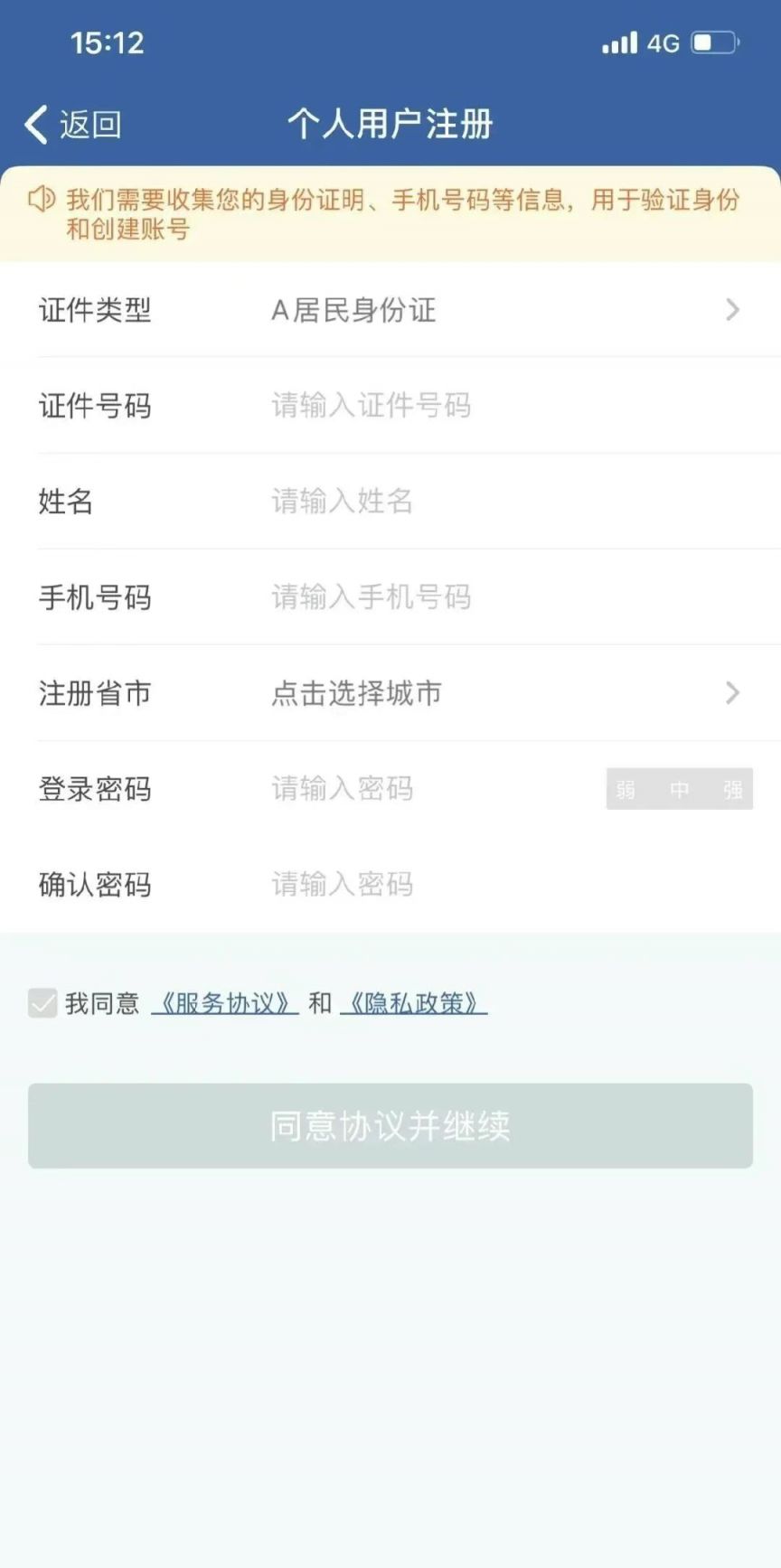
Task: Tap the 同意协议并继续 button
Action: 390,1126
